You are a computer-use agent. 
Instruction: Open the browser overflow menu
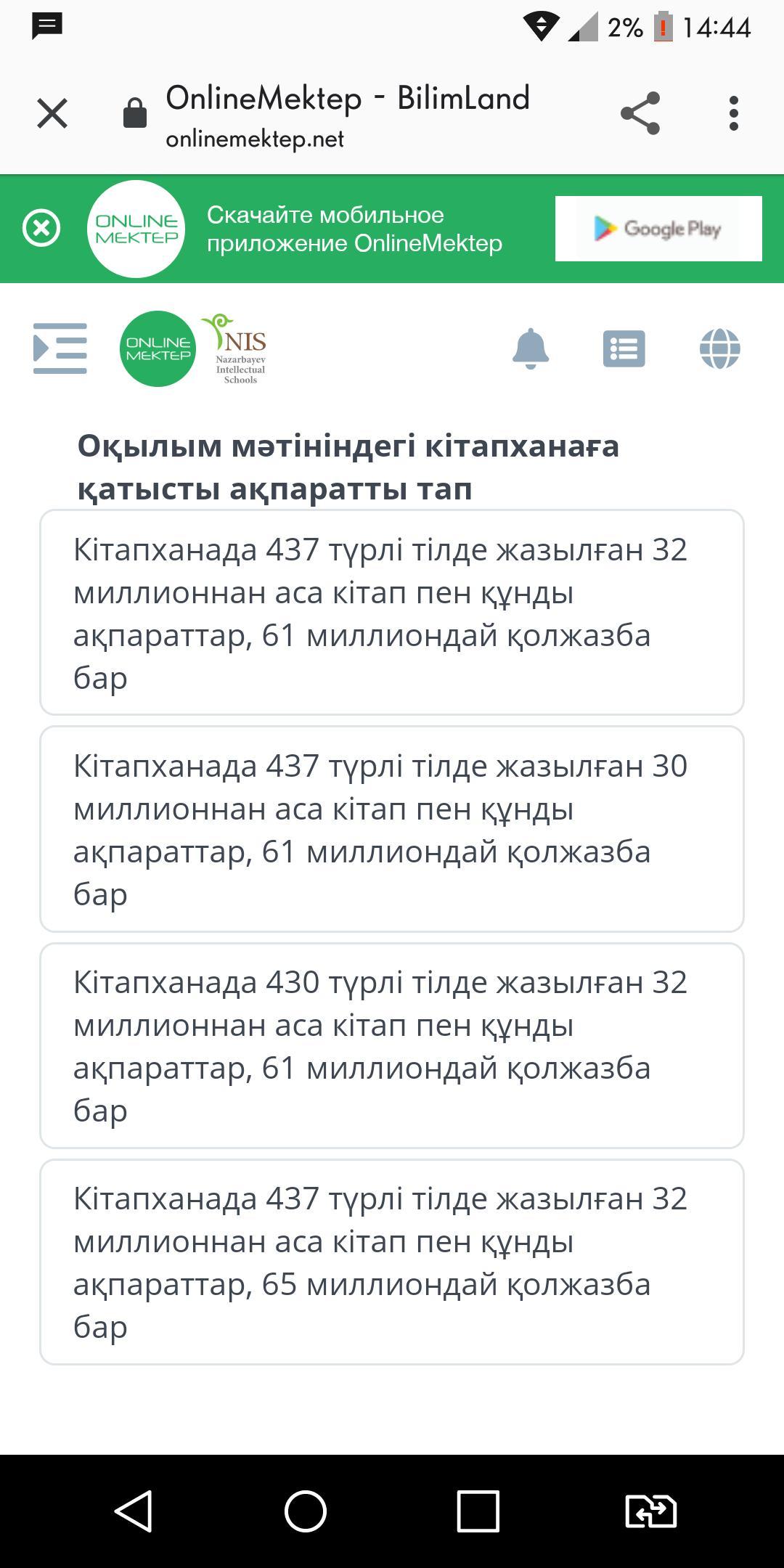click(x=734, y=114)
